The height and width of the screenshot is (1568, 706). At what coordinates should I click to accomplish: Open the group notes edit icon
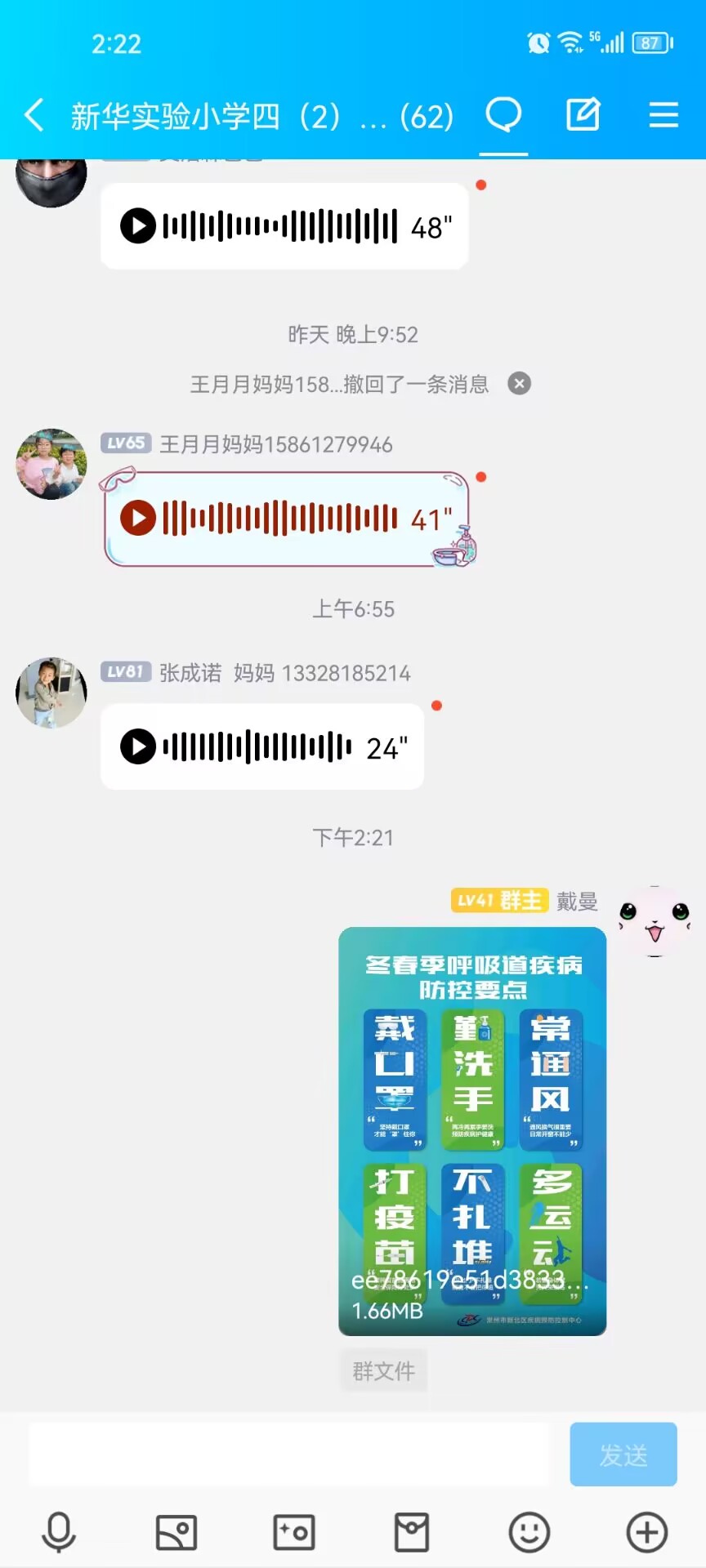tap(583, 115)
